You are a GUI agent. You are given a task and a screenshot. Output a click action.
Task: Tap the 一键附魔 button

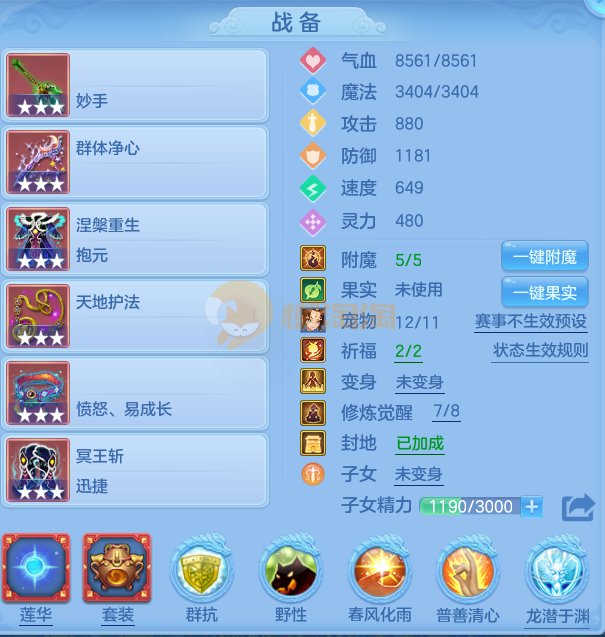[544, 257]
